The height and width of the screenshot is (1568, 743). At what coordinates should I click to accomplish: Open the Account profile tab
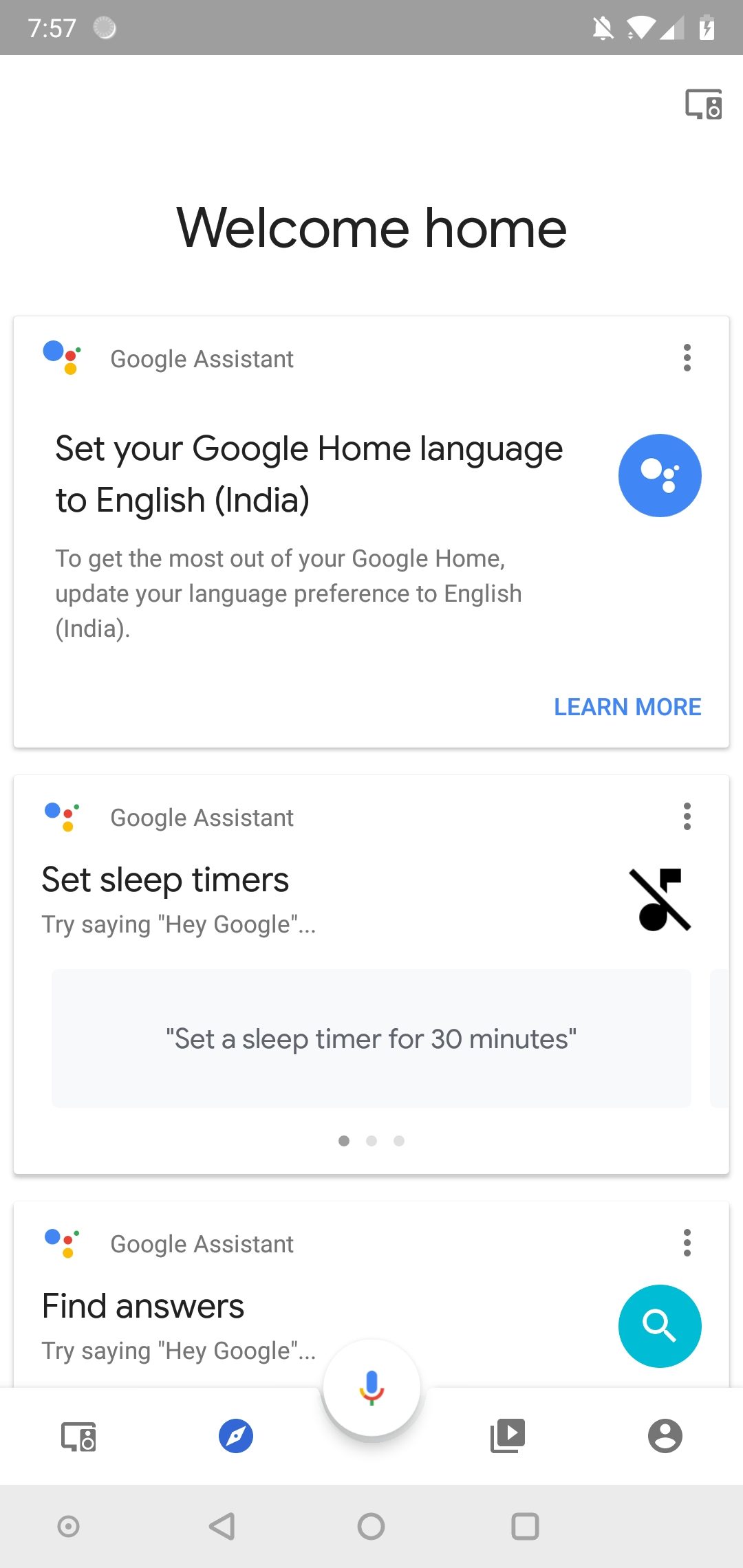(665, 1436)
